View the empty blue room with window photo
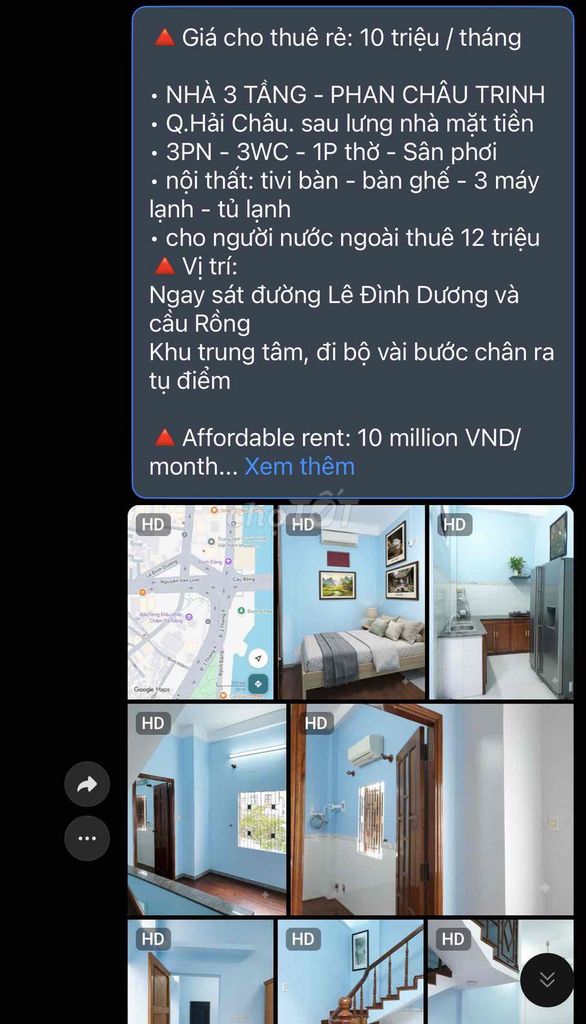The image size is (586, 1024). [x=207, y=809]
